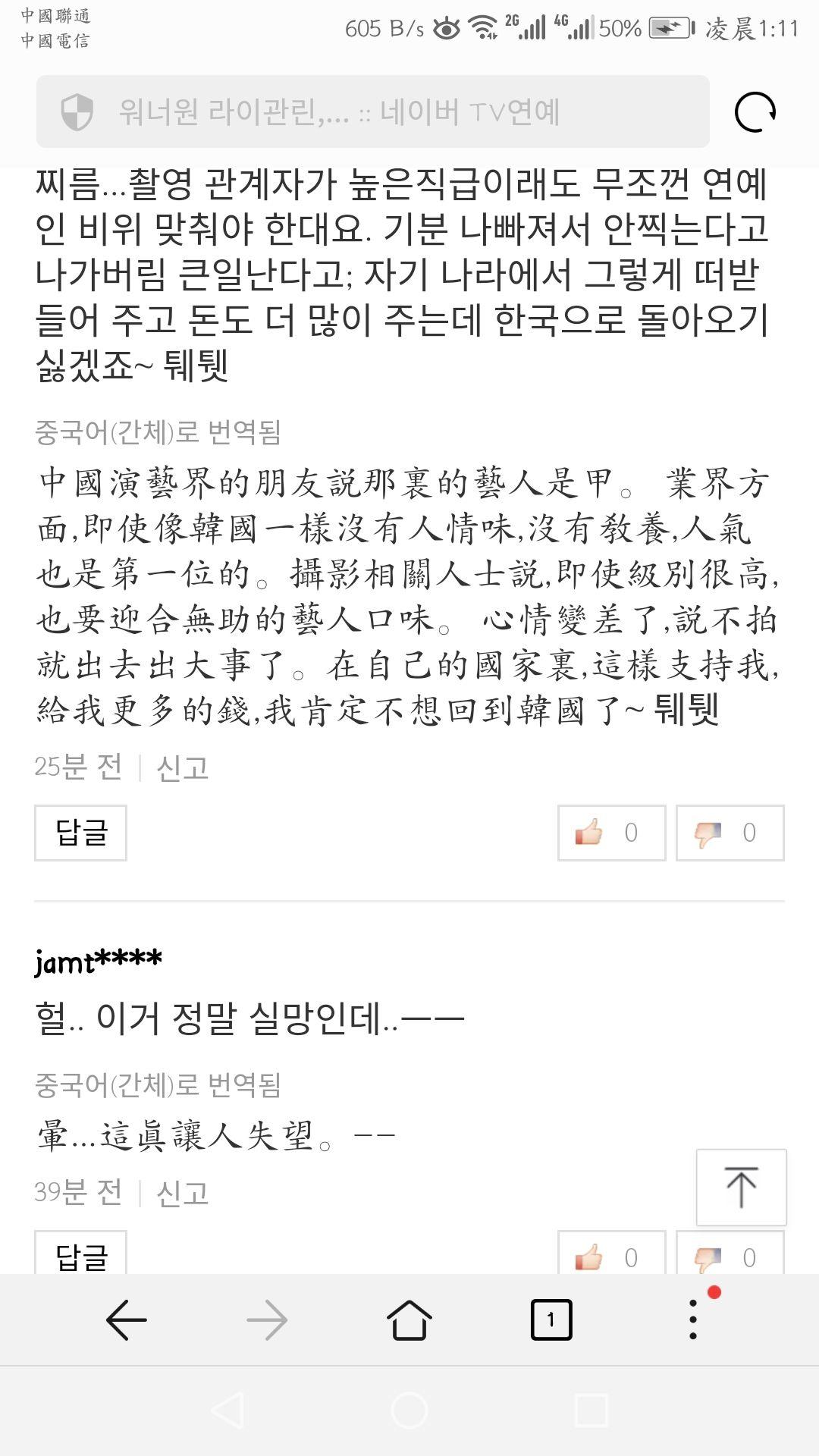This screenshot has width=819, height=1456.
Task: Open the browser home page
Action: (x=409, y=1320)
